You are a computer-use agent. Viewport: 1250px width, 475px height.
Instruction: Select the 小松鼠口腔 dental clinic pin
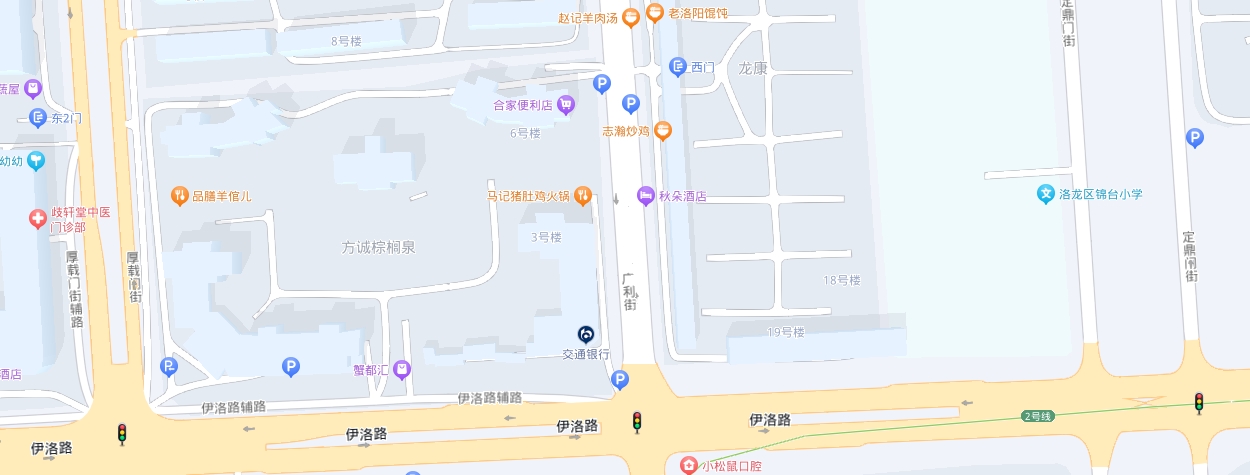pyautogui.click(x=688, y=465)
